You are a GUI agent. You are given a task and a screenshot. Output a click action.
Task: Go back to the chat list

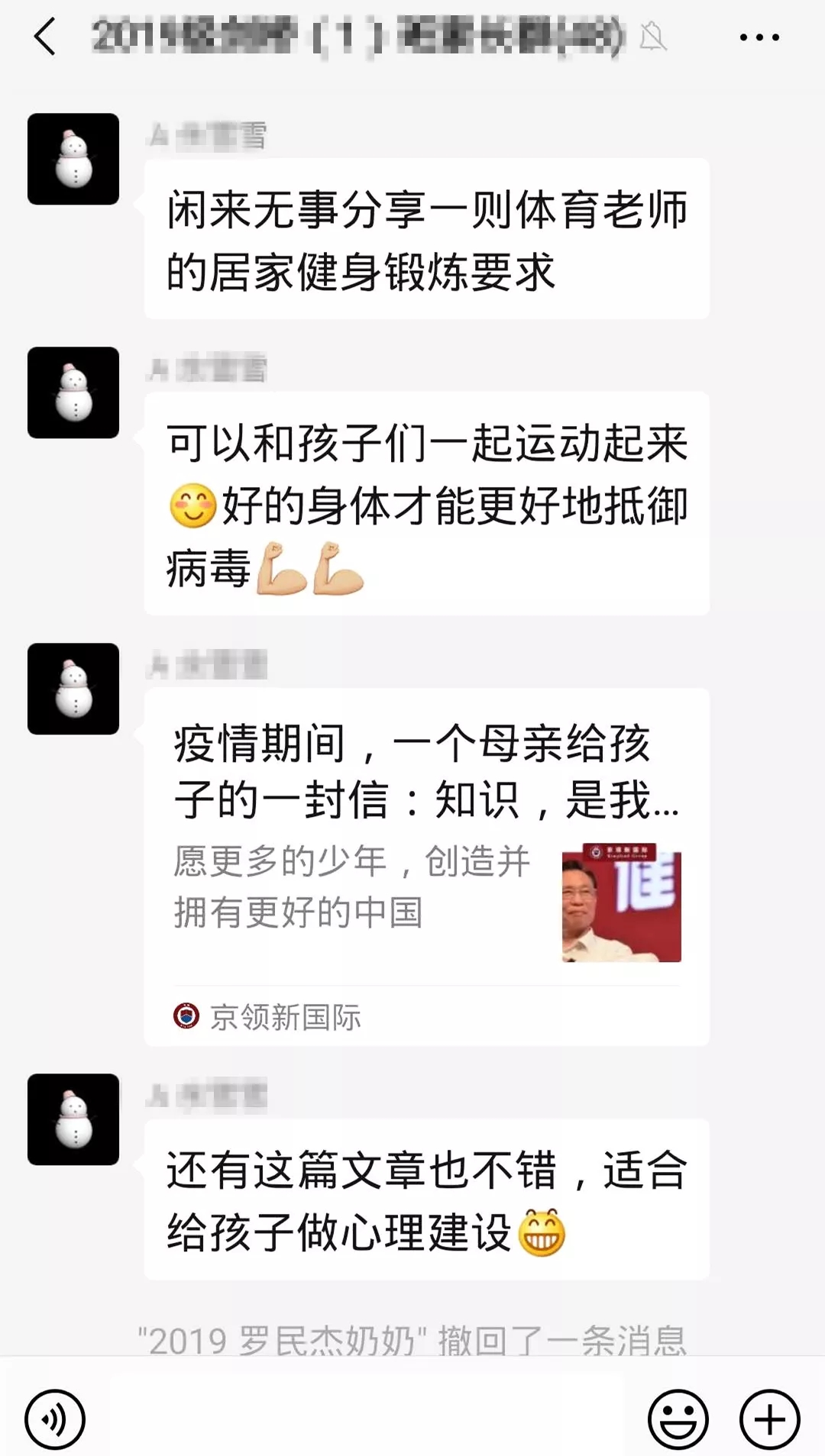click(x=45, y=37)
